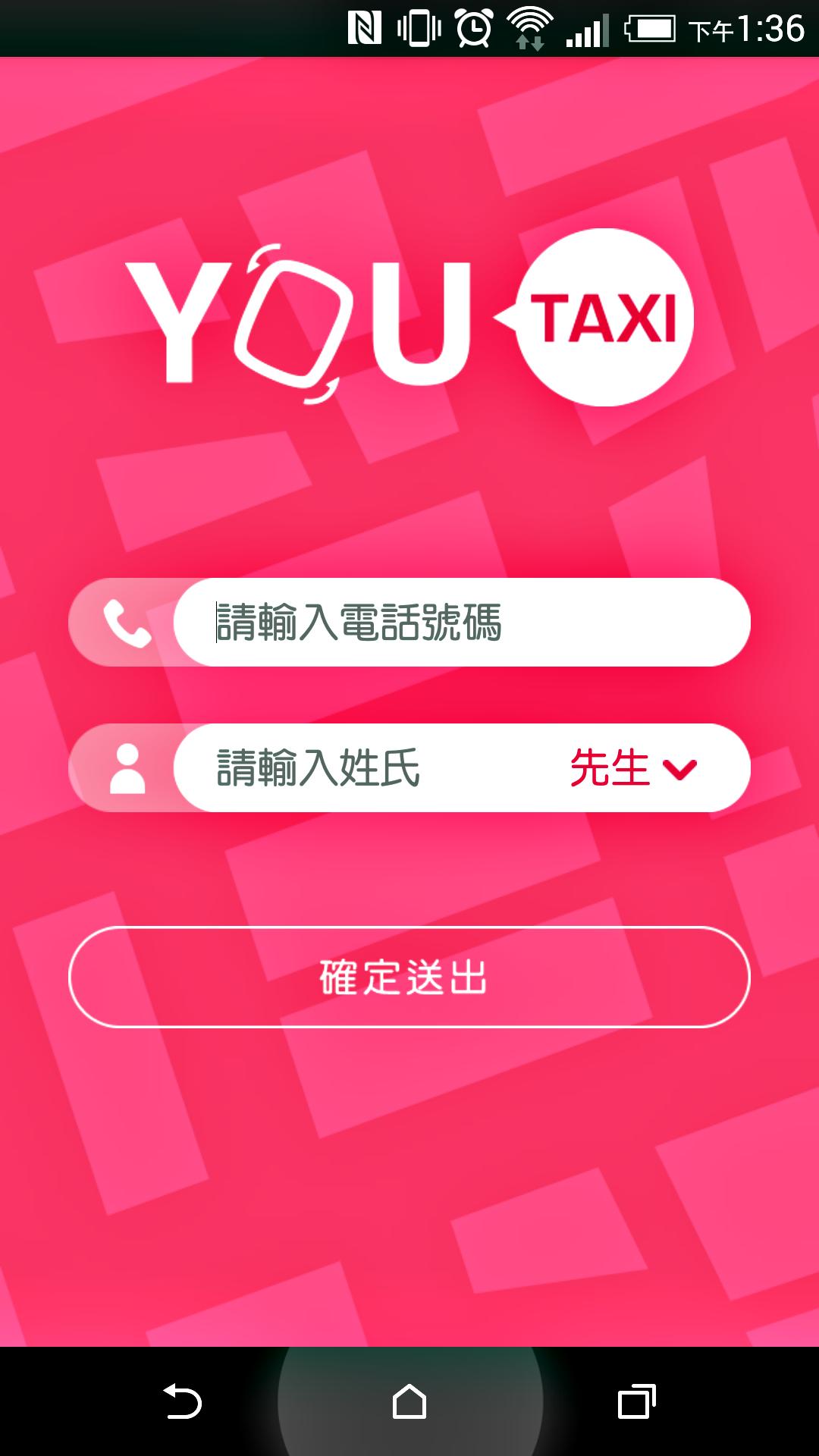This screenshot has height=1456, width=819.
Task: Tap the phone number input field
Action: 463,623
